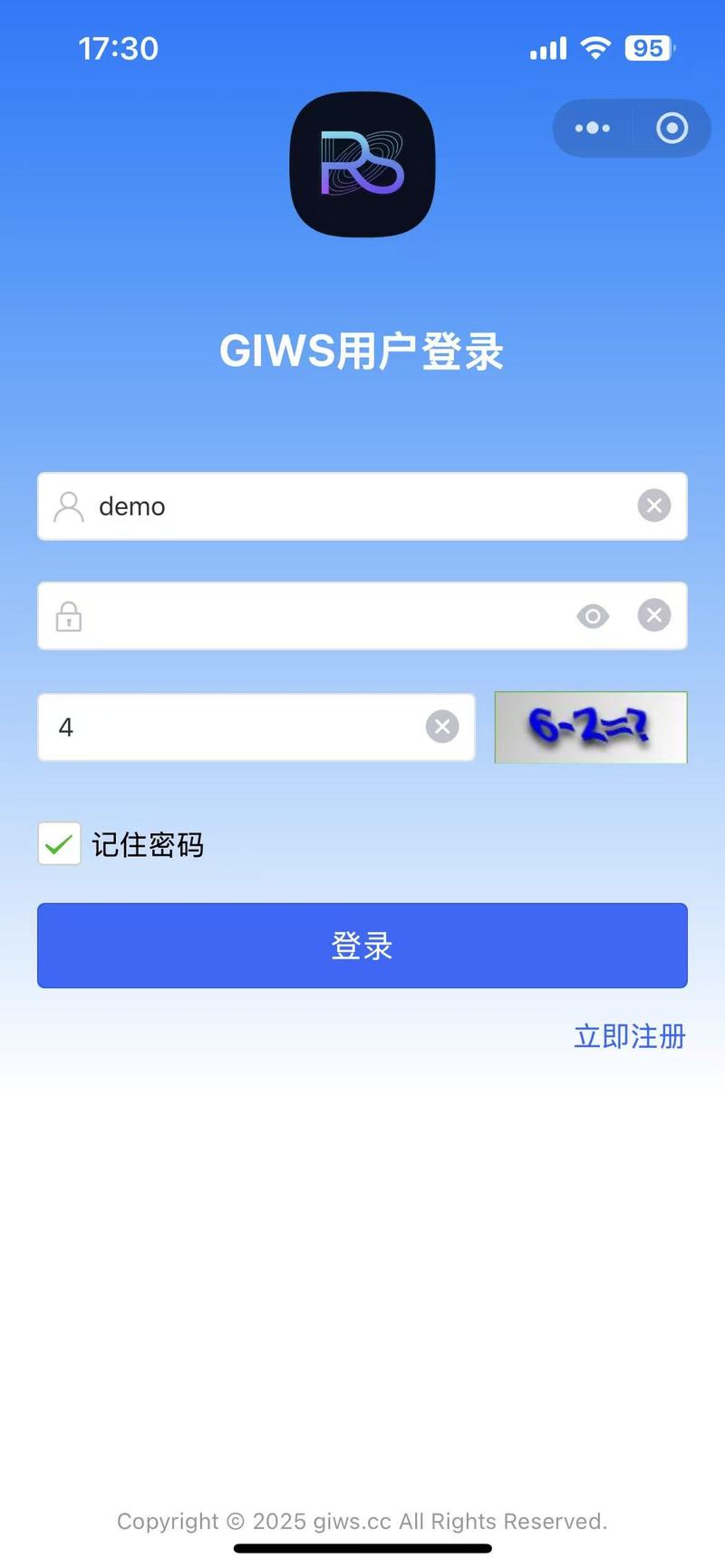Uncheck the 记住密码 checkbox
Image resolution: width=725 pixels, height=1568 pixels.
click(x=60, y=844)
